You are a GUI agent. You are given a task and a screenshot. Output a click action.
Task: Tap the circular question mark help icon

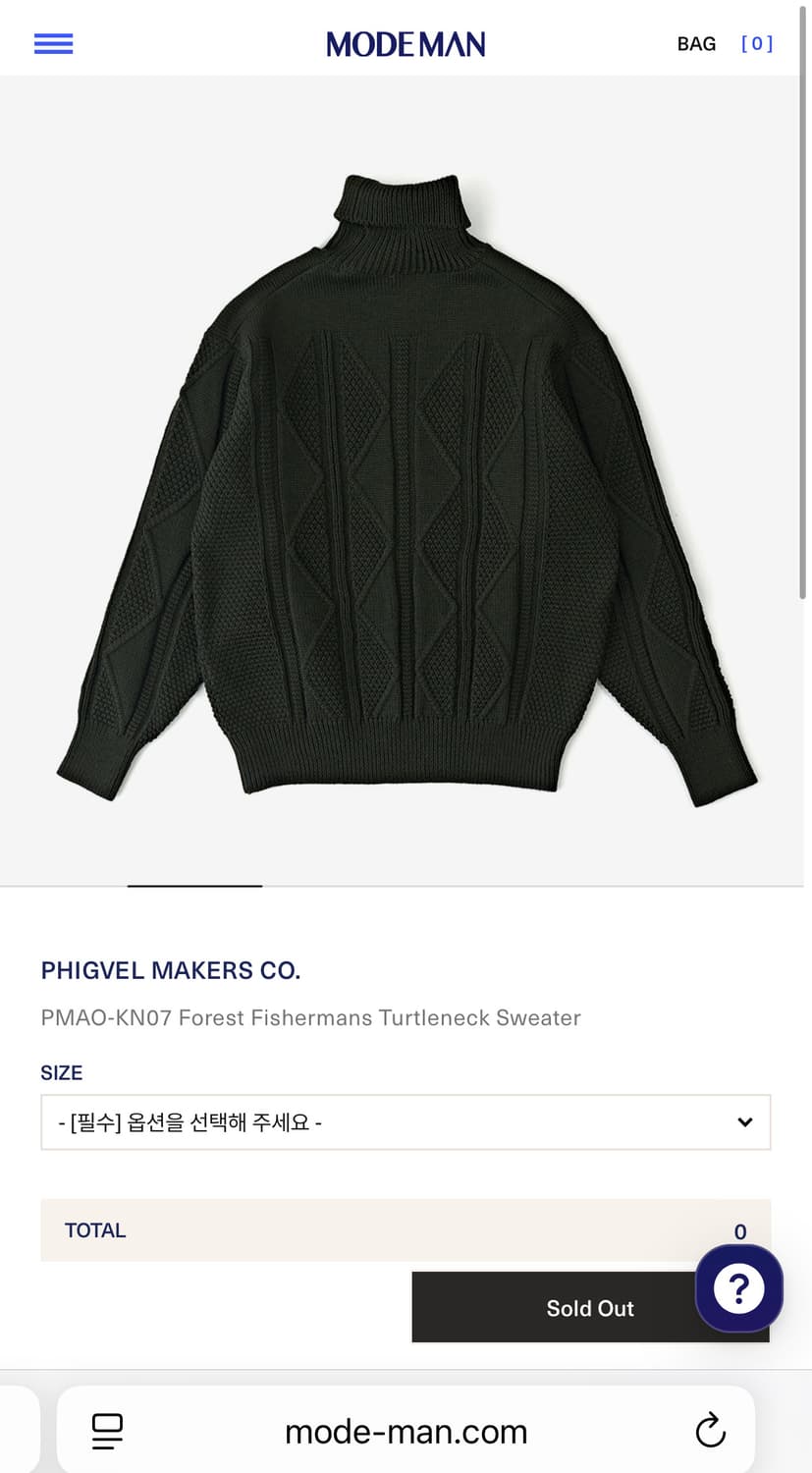[737, 1288]
